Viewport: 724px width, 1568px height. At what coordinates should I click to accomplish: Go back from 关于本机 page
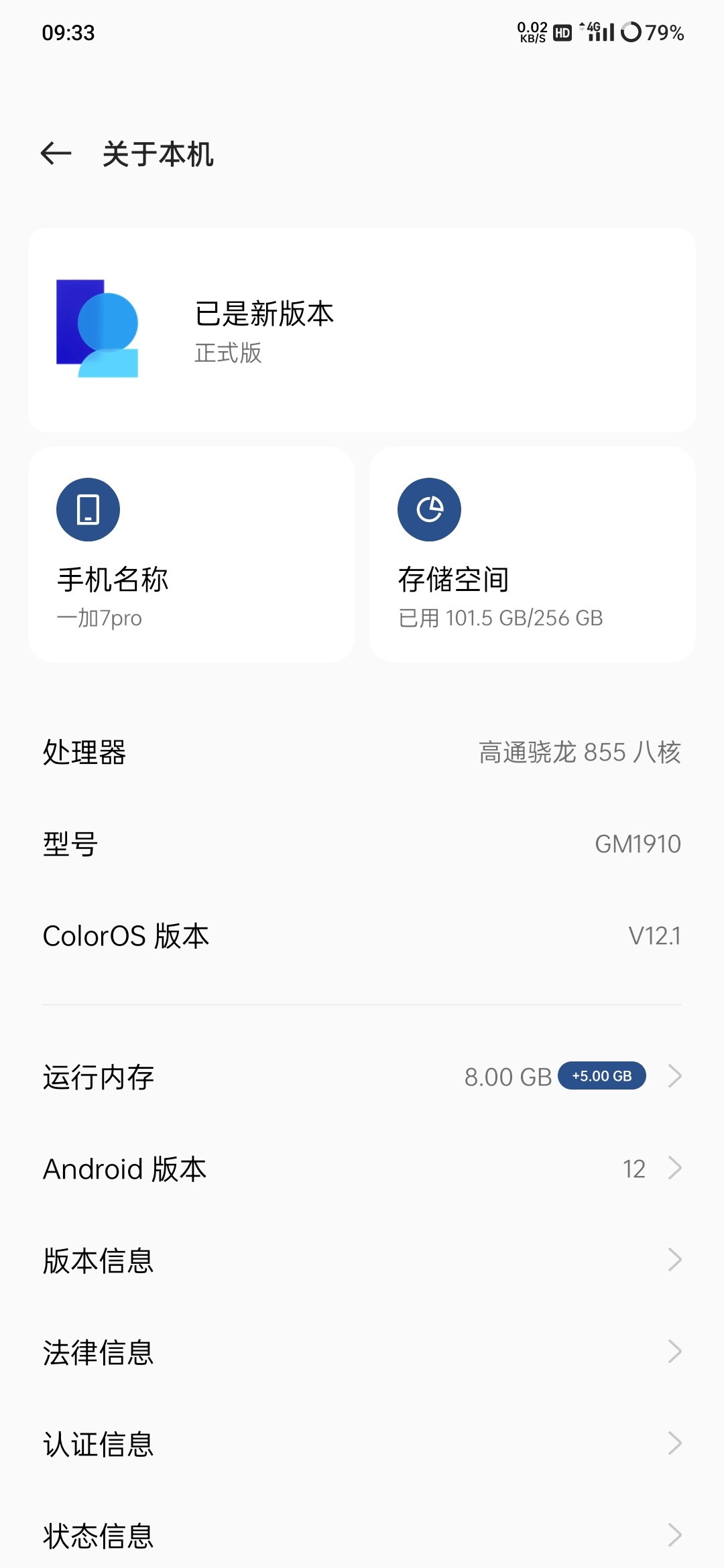tap(56, 154)
